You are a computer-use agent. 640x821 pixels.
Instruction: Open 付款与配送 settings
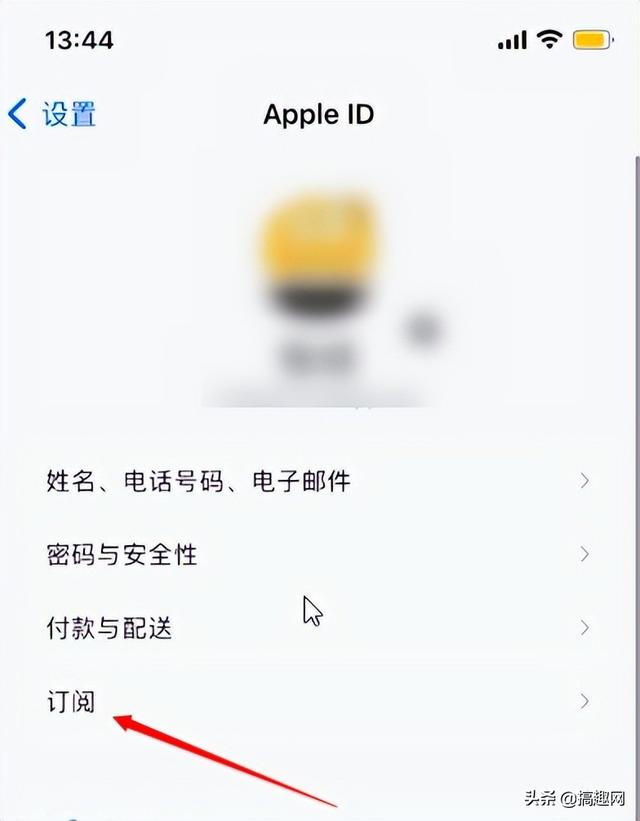tap(110, 628)
